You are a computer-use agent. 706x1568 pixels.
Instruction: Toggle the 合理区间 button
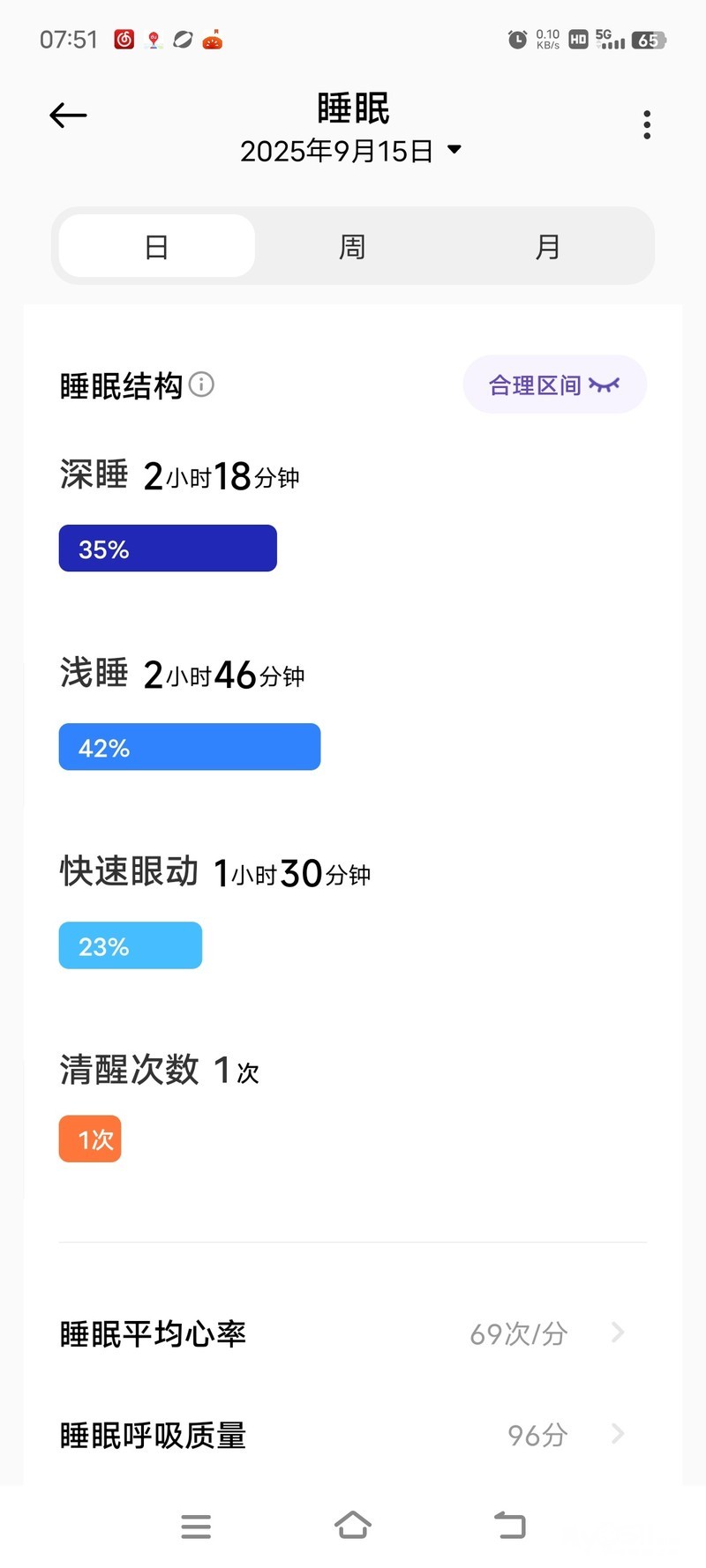point(554,385)
